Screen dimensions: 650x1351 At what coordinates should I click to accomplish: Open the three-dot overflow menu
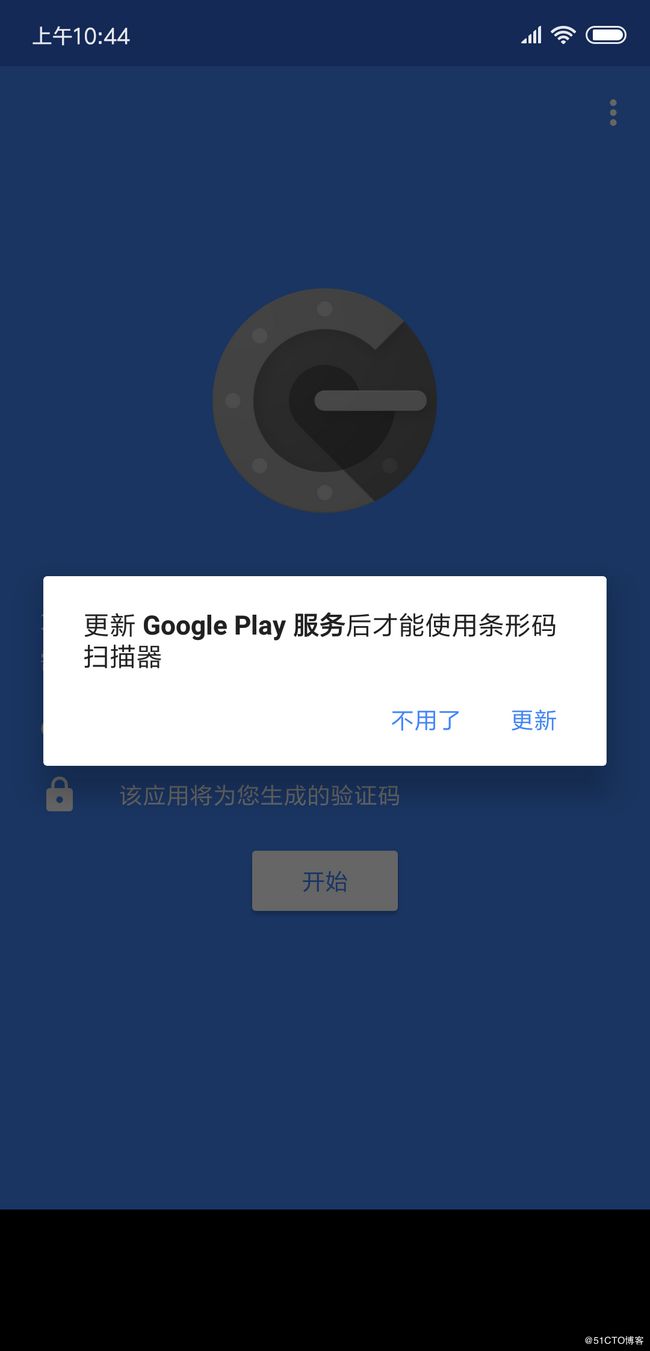(613, 113)
